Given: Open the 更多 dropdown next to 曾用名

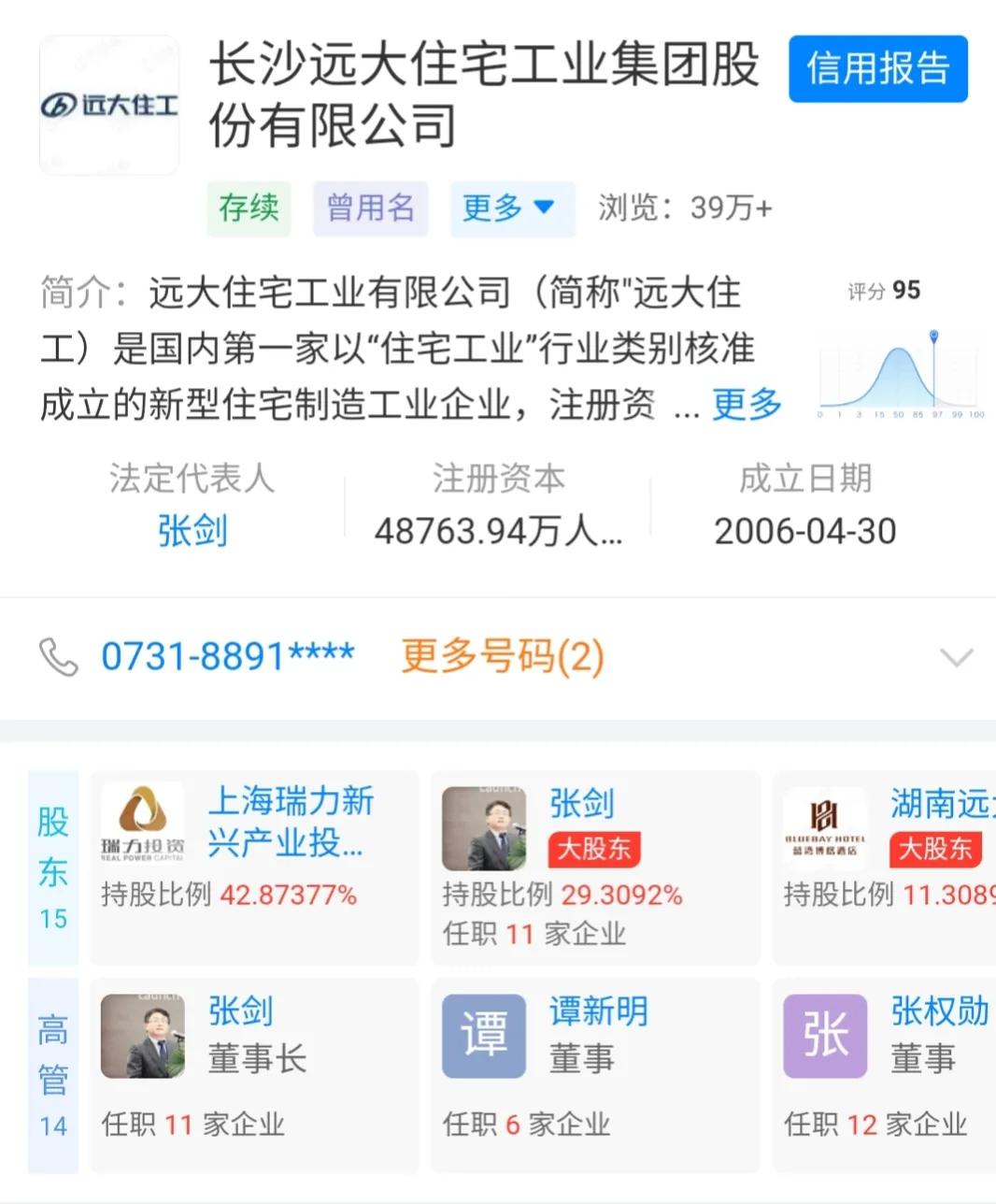Looking at the screenshot, I should [512, 208].
